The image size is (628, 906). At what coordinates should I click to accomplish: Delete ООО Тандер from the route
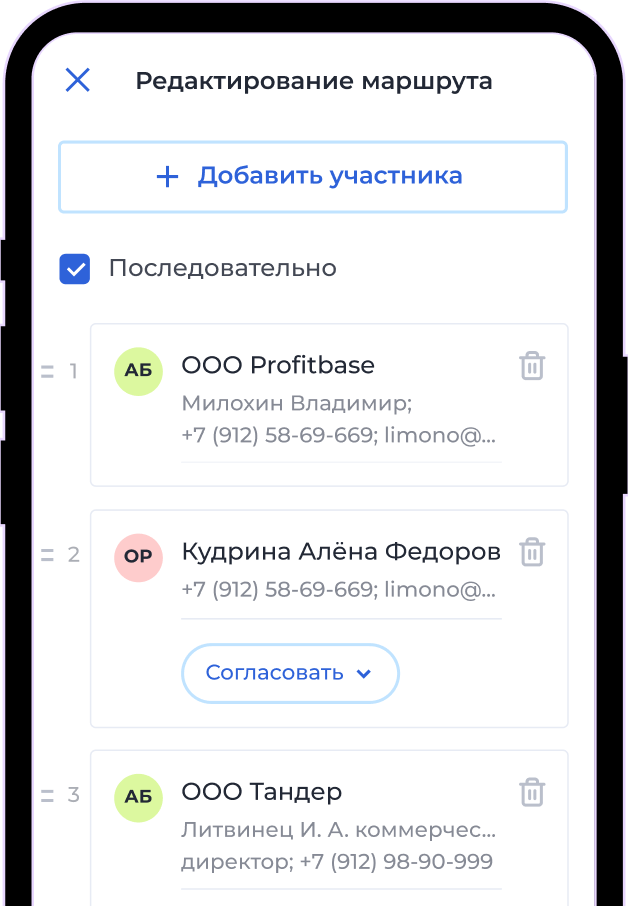(532, 792)
